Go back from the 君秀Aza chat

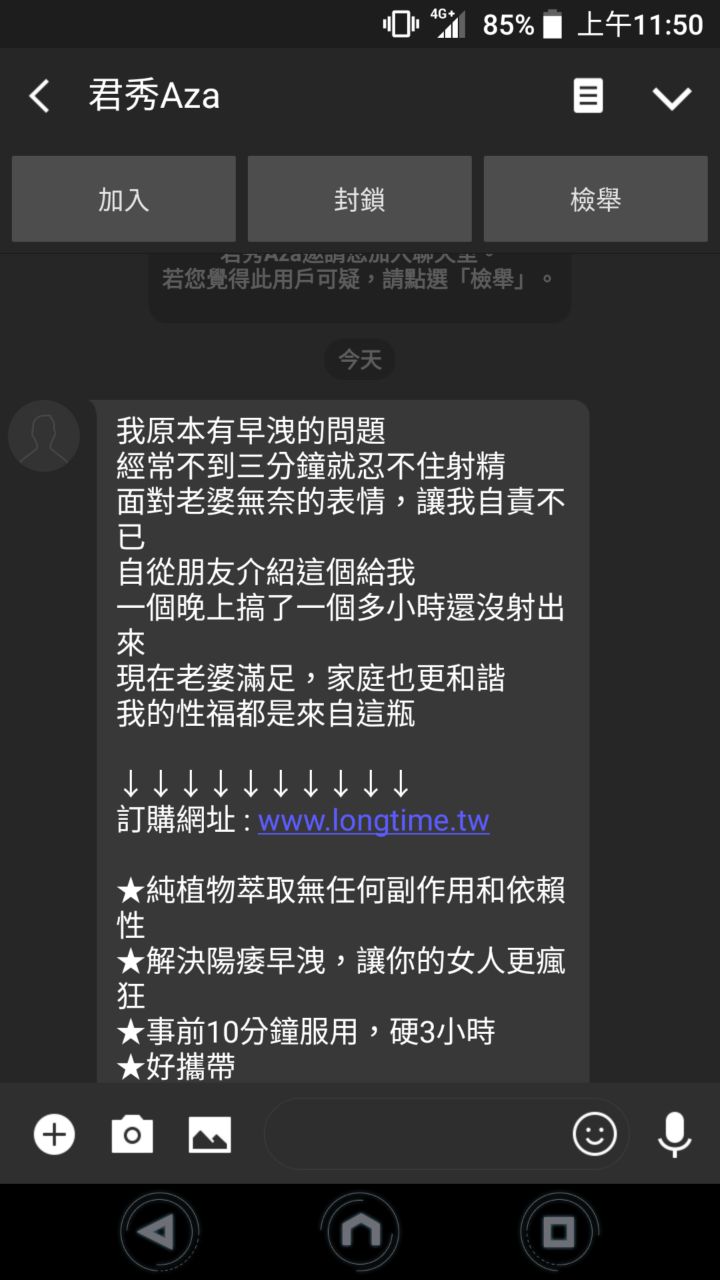[40, 97]
